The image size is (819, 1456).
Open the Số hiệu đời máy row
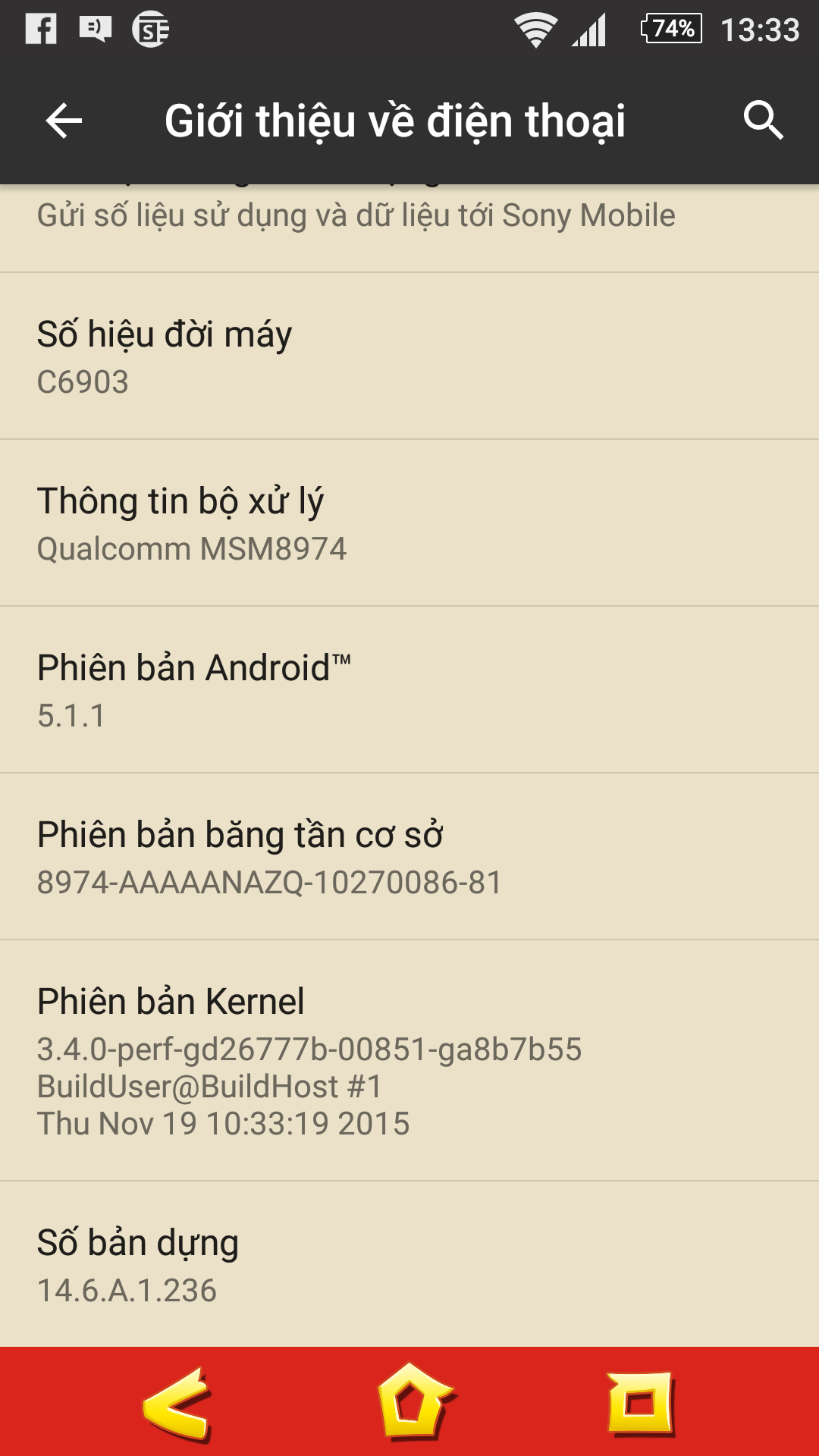tap(409, 356)
